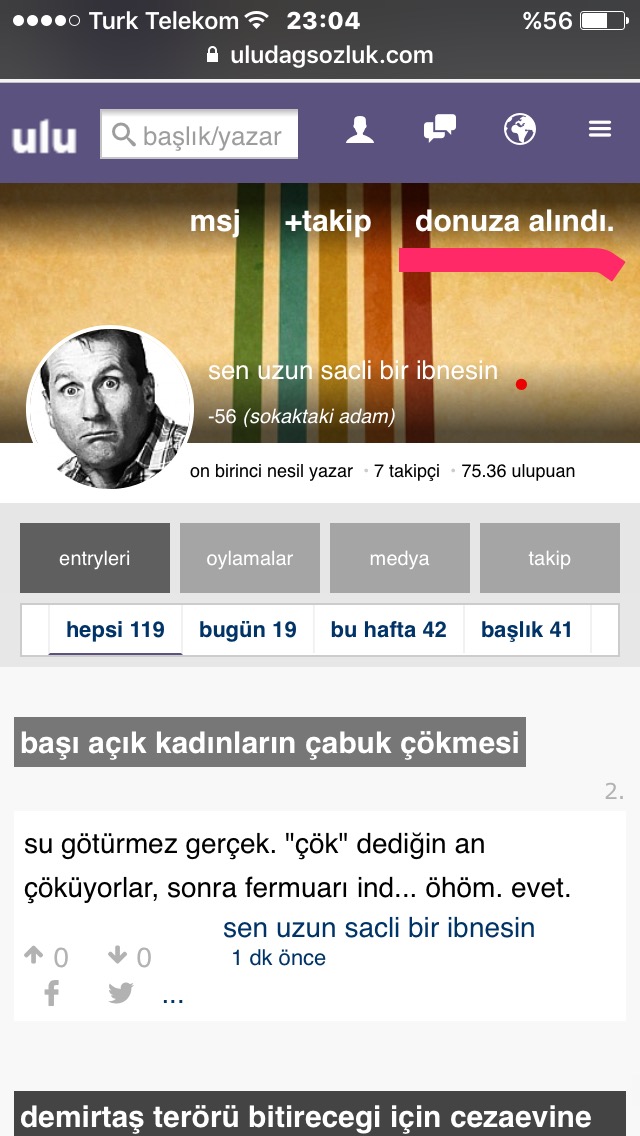
Task: Open başı açık kadınların çabuk çökmesi title
Action: 270,744
